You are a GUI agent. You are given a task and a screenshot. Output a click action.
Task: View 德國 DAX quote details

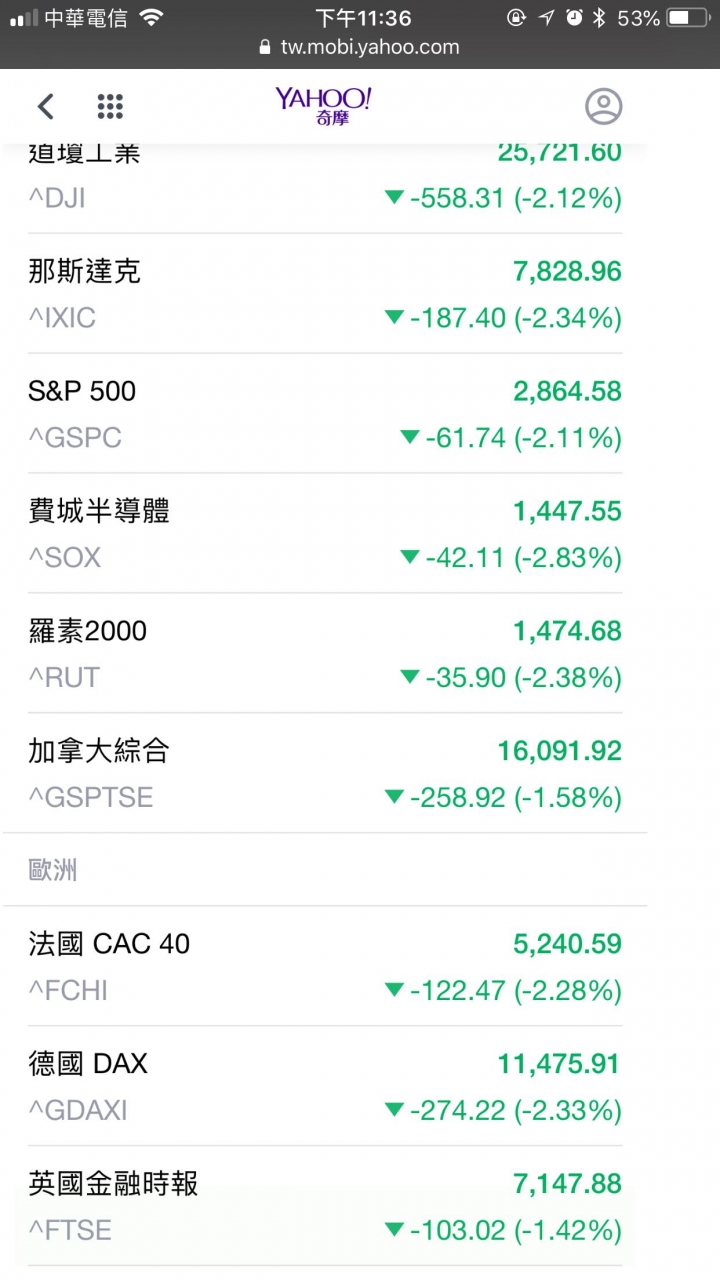tap(325, 1087)
